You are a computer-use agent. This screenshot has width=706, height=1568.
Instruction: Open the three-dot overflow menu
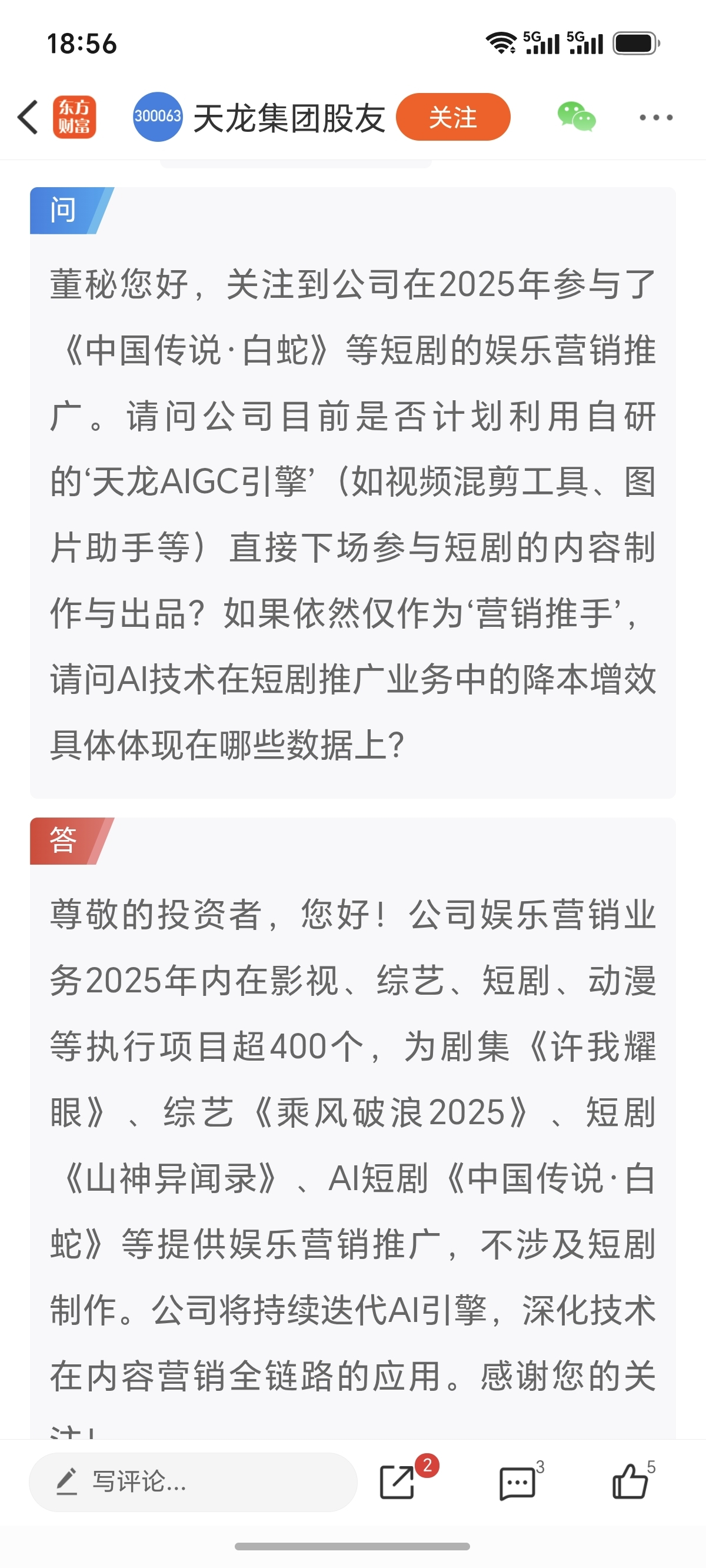pos(655,117)
